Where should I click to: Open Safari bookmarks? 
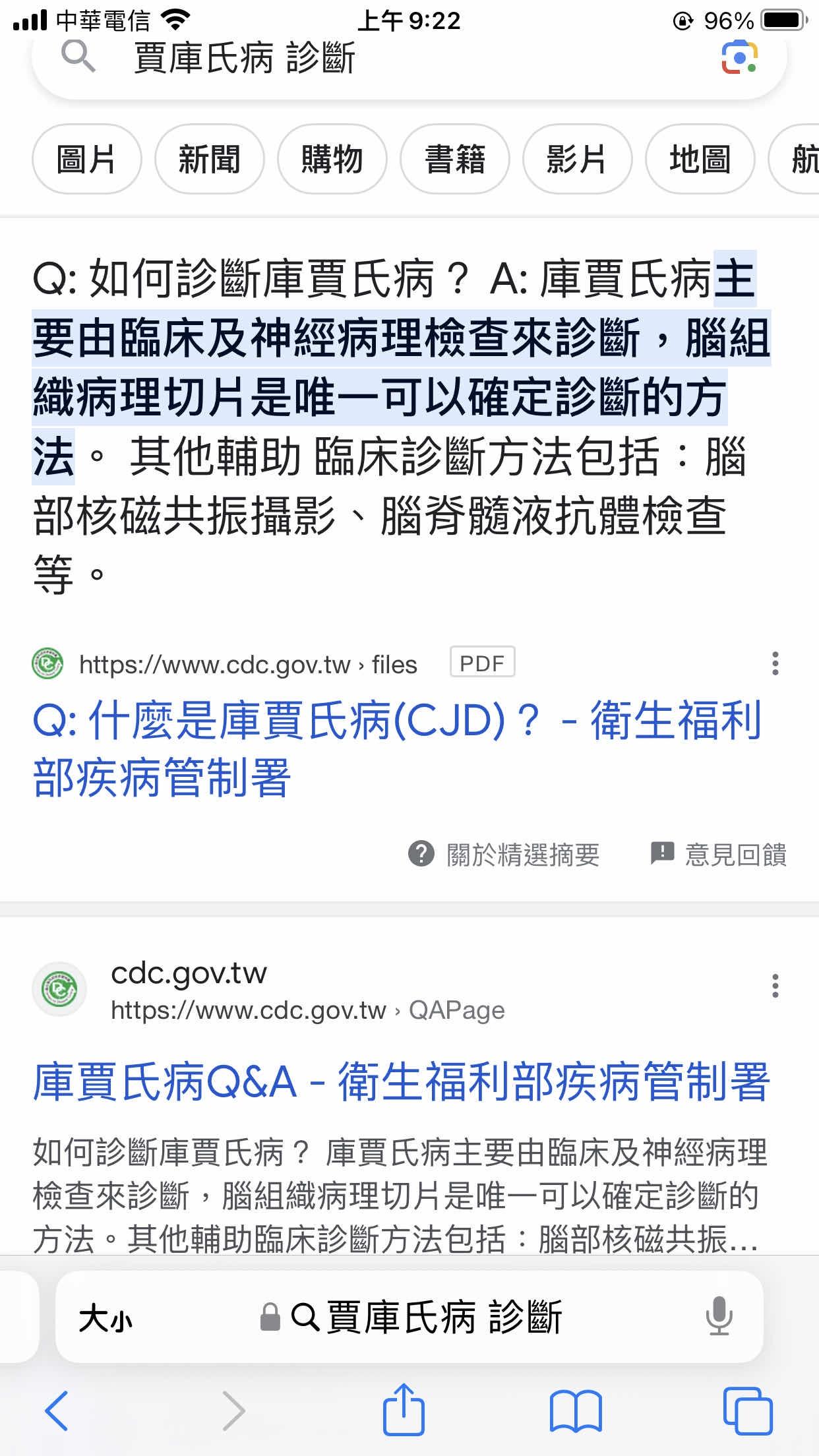point(576,1410)
